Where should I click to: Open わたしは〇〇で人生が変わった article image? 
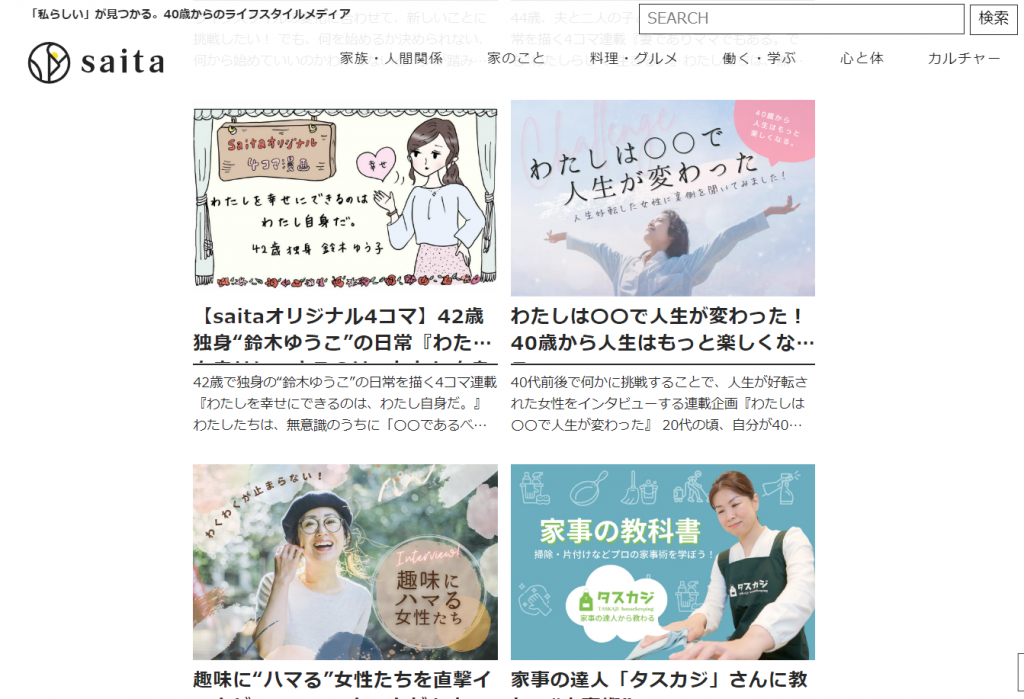662,198
